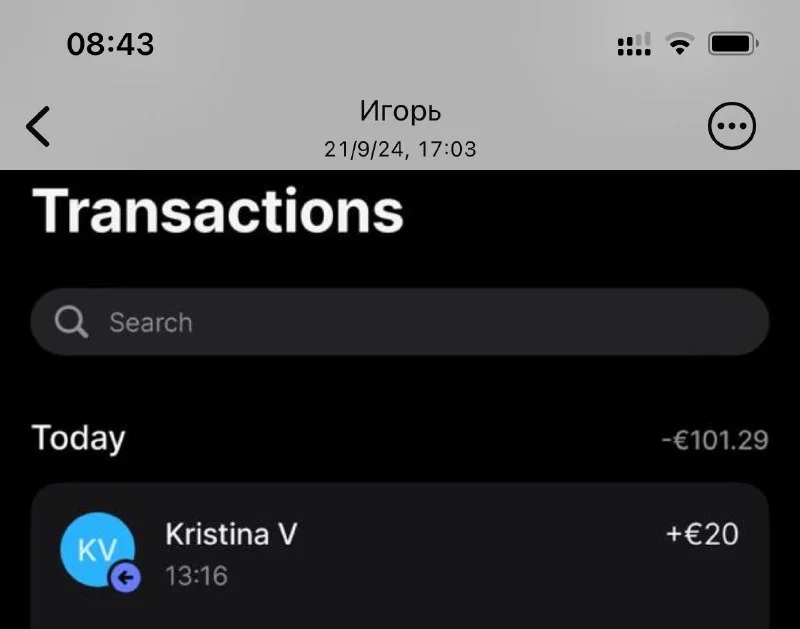This screenshot has height=629, width=800.
Task: Open the more options menu
Action: click(731, 127)
